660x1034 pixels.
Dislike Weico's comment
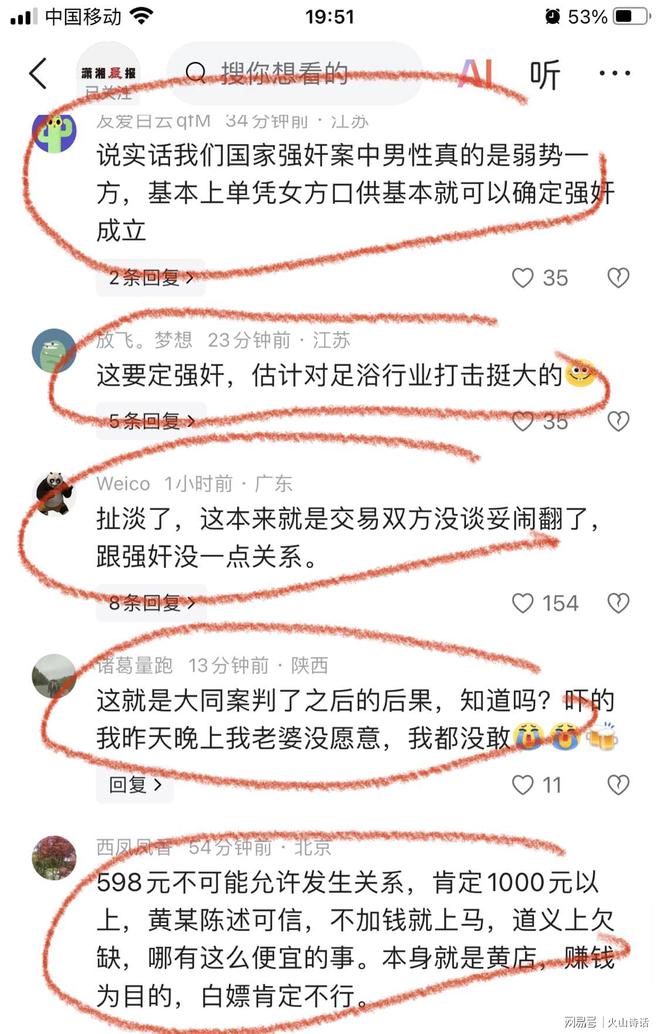pos(618,603)
